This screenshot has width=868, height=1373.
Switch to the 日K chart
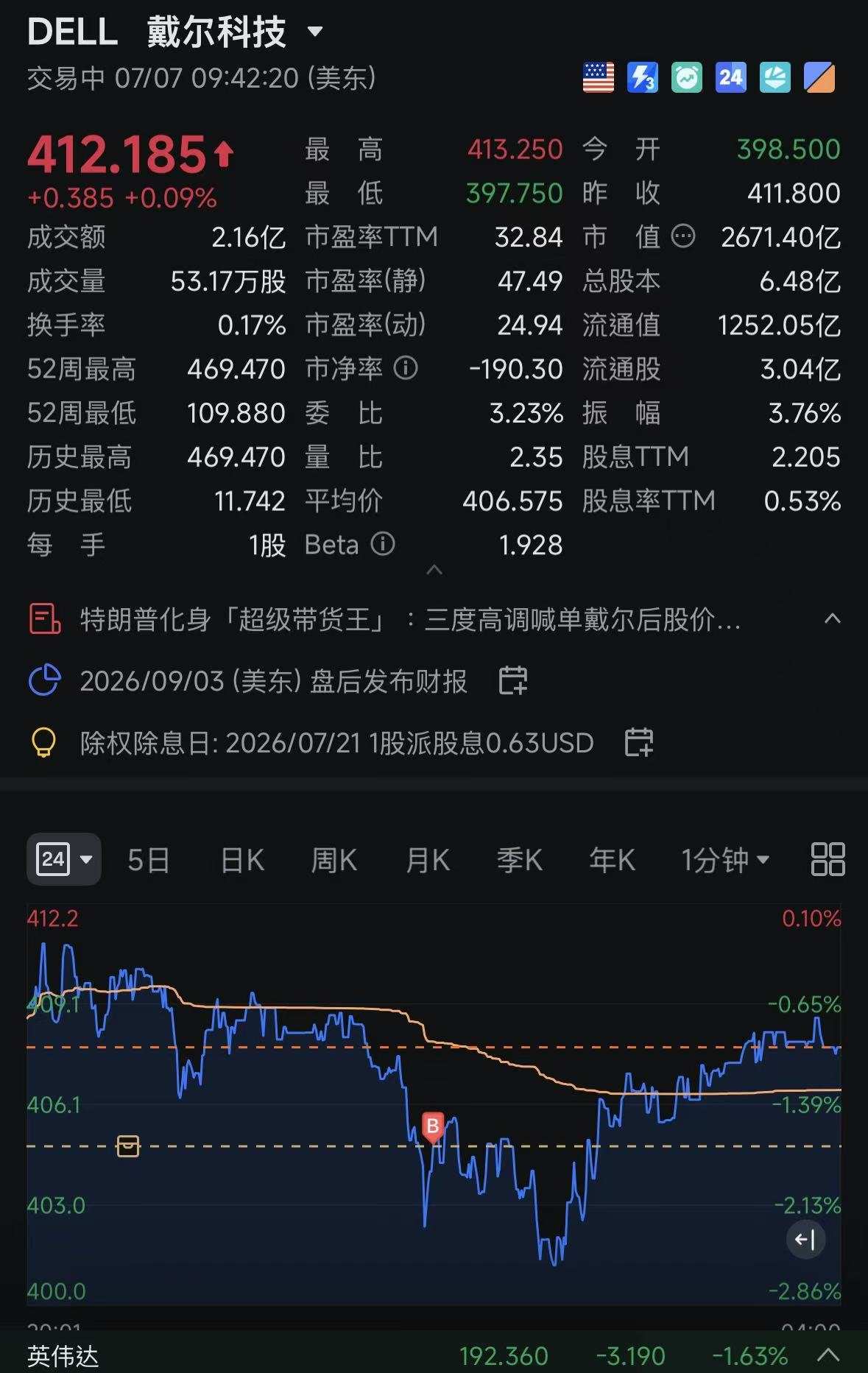(242, 860)
